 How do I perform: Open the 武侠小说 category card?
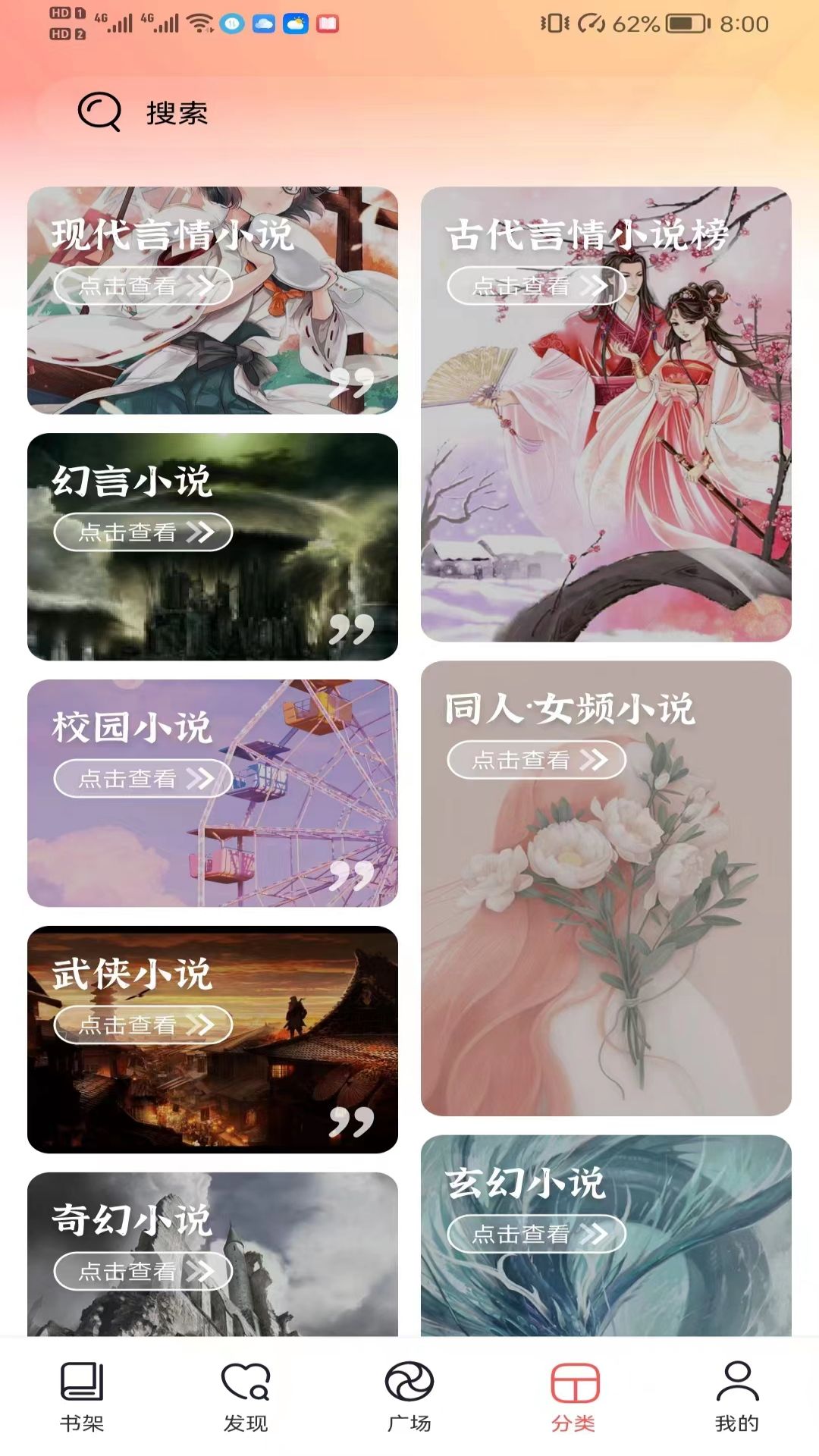[212, 1040]
